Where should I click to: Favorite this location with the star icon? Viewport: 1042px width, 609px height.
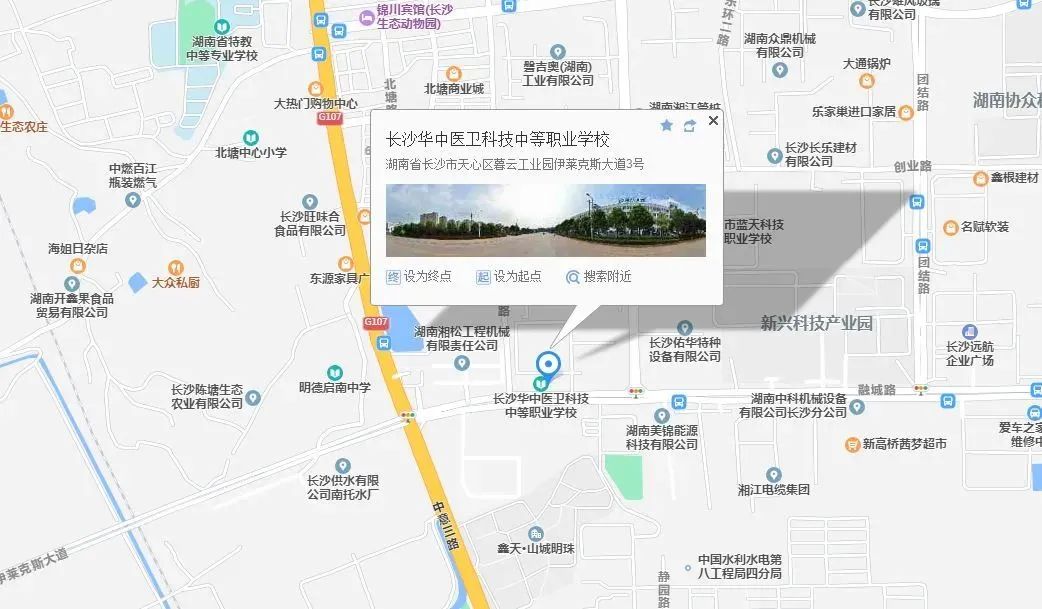pyautogui.click(x=667, y=125)
